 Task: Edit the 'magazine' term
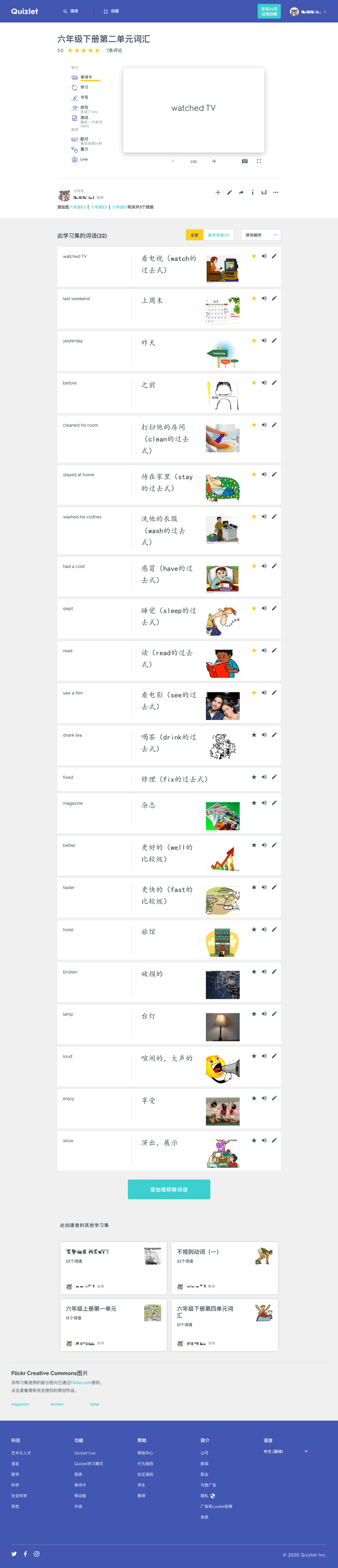(x=274, y=803)
